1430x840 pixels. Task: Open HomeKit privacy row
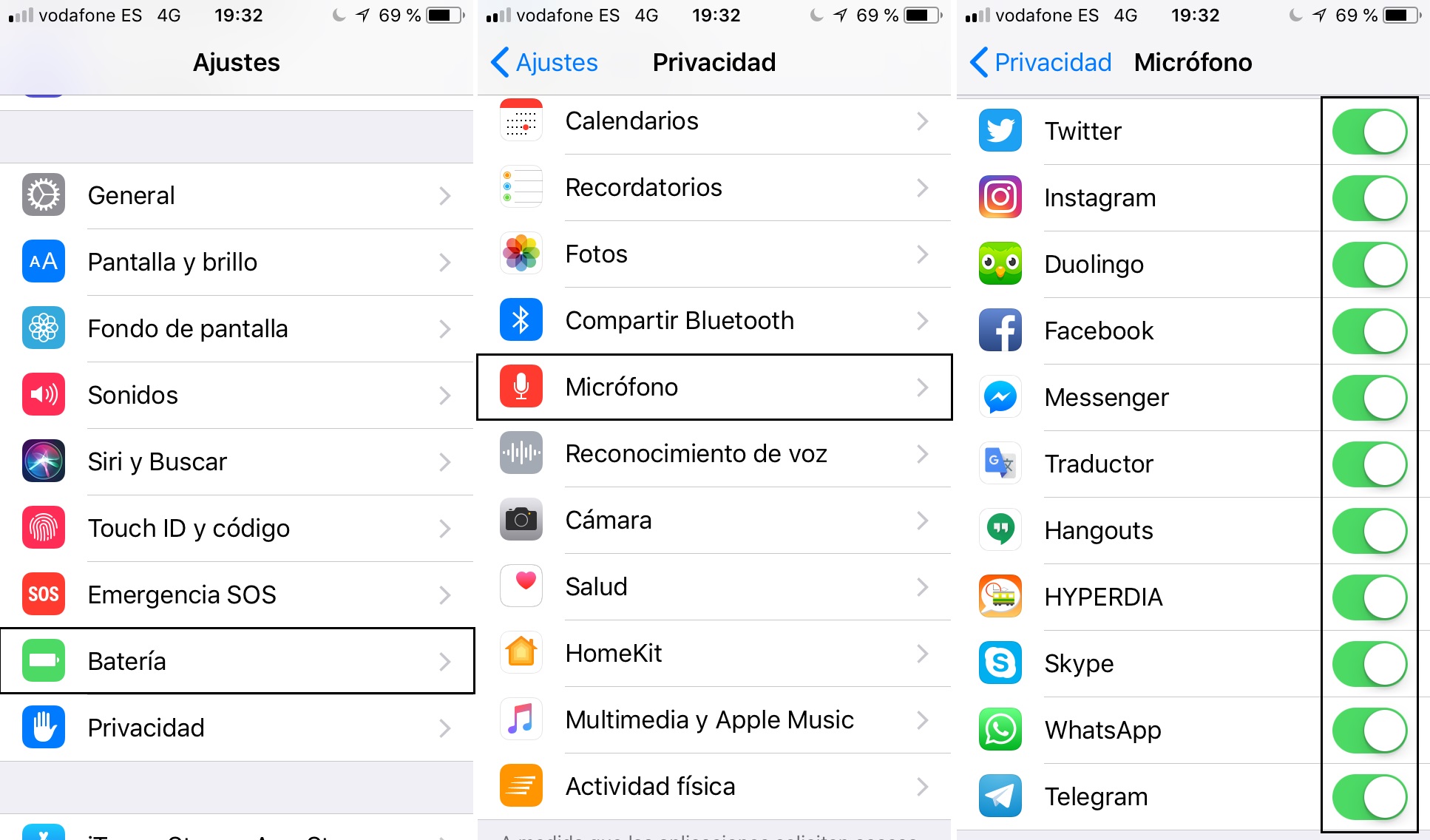click(x=714, y=654)
